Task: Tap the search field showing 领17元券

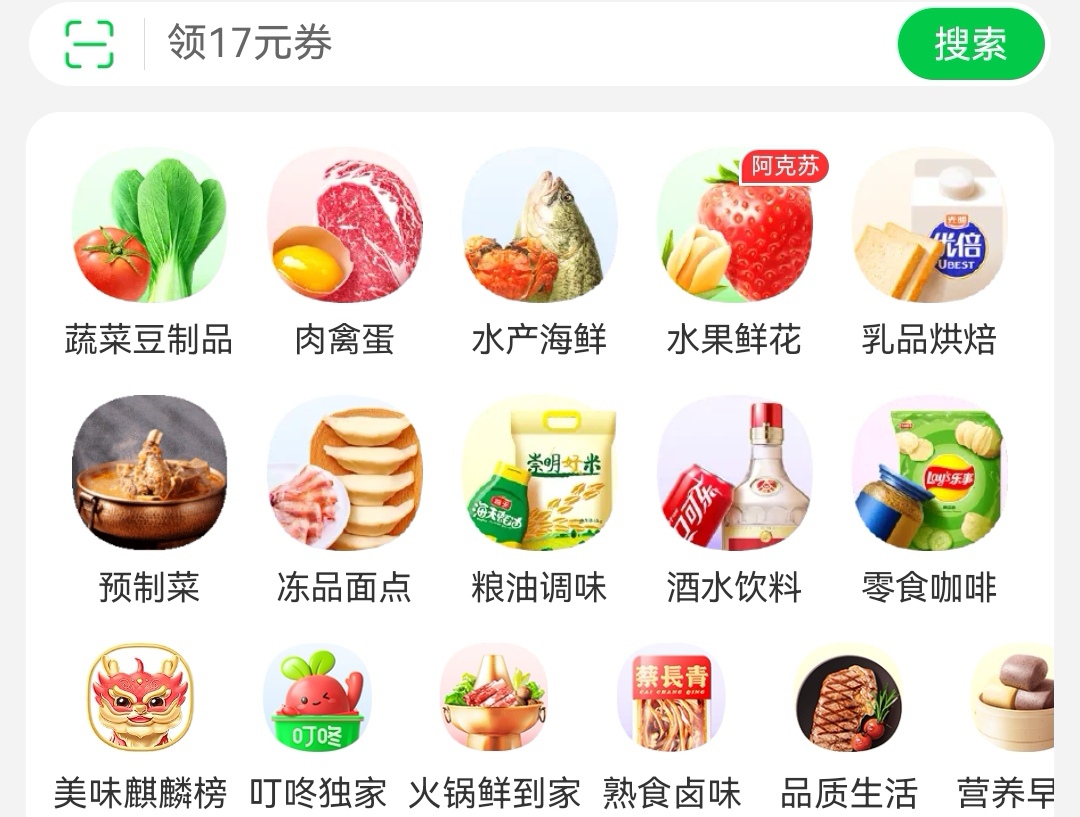Action: pyautogui.click(x=500, y=44)
